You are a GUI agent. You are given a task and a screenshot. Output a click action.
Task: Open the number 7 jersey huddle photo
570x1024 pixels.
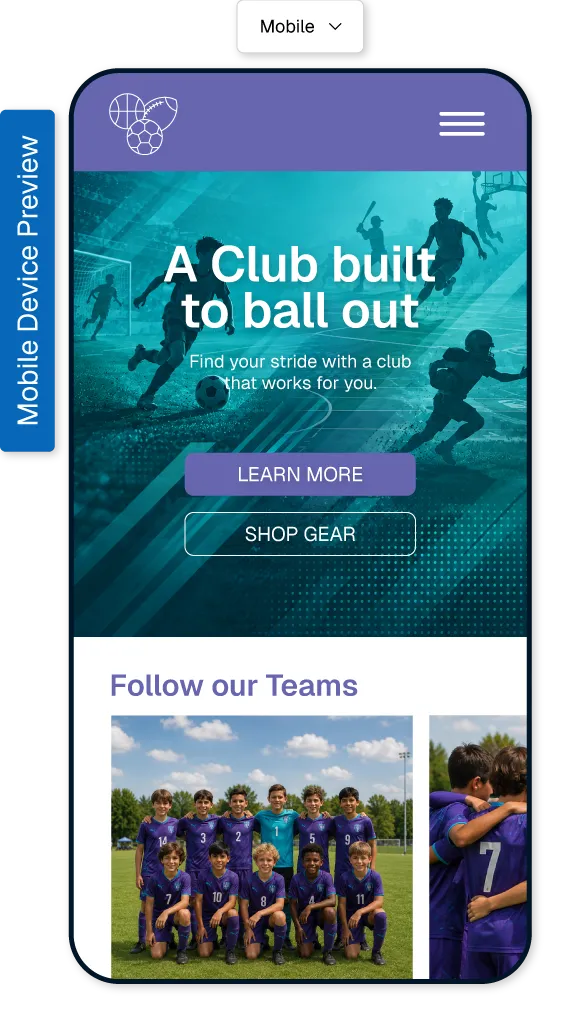pyautogui.click(x=478, y=847)
